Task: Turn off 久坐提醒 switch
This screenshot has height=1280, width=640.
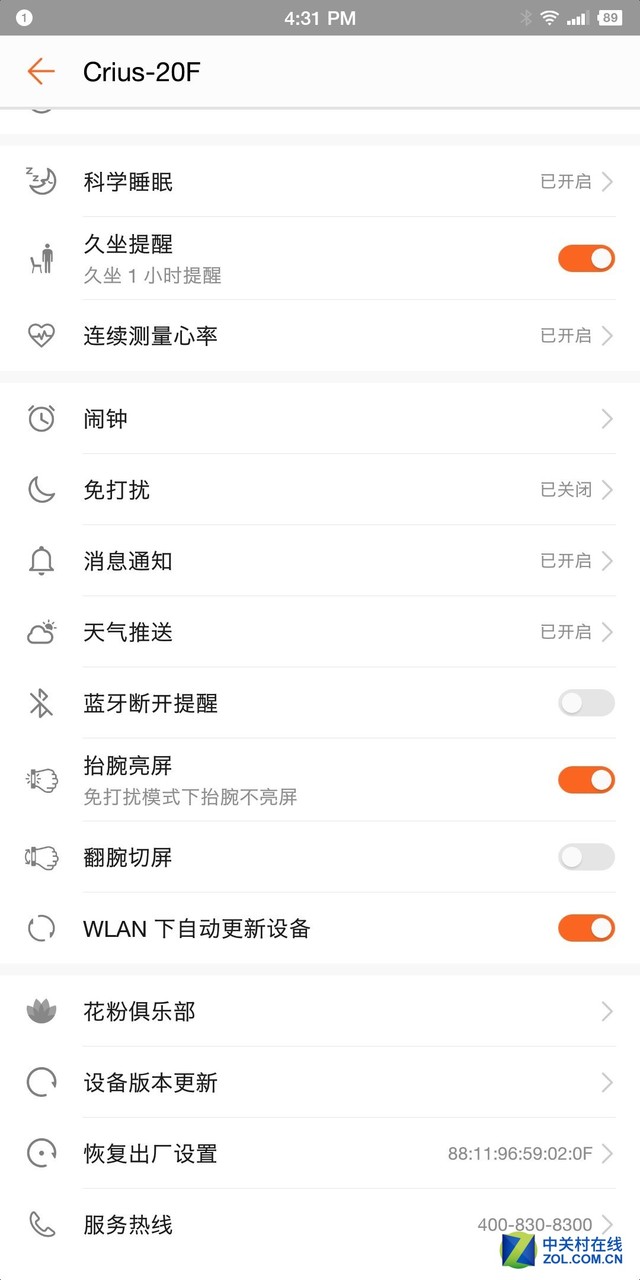Action: (x=586, y=259)
